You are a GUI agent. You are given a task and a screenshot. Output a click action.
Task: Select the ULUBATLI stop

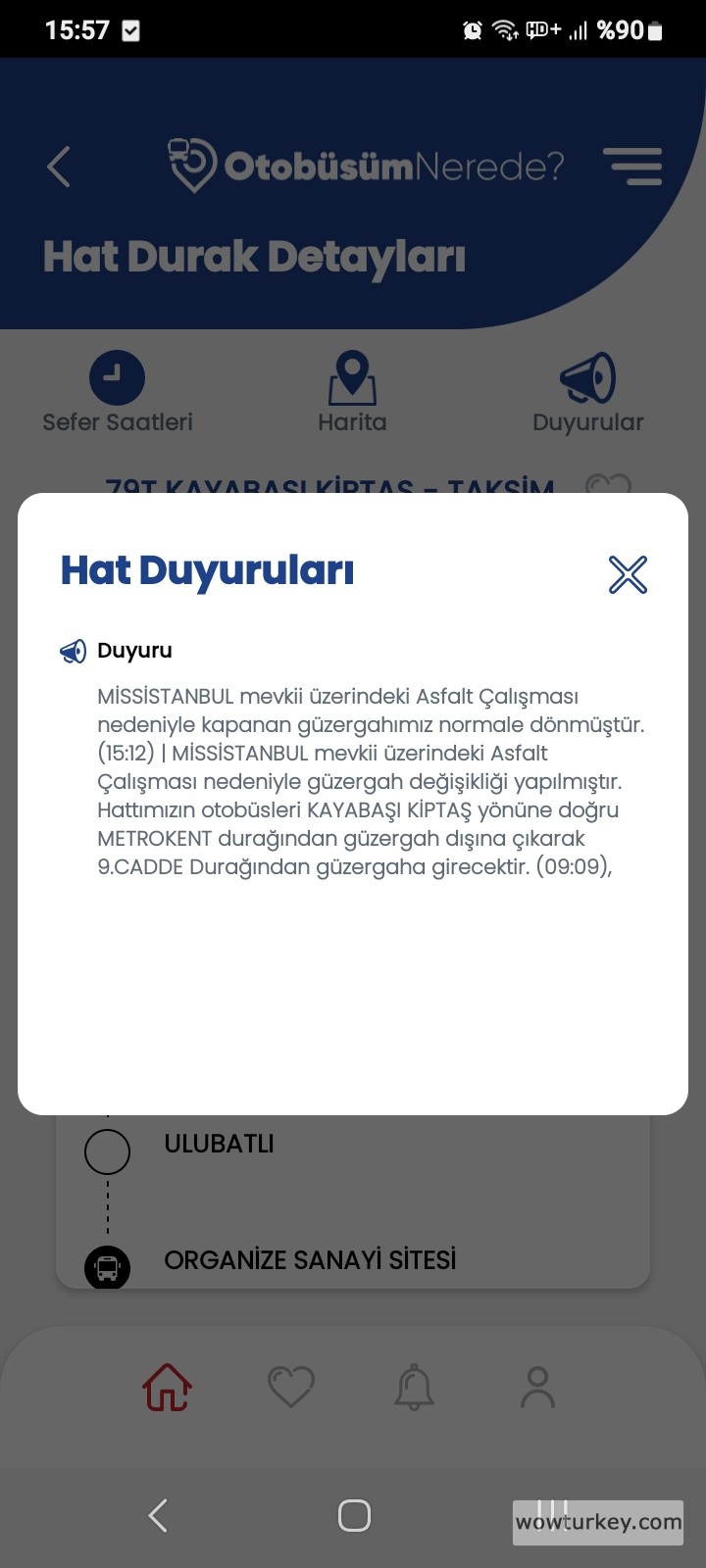220,1145
